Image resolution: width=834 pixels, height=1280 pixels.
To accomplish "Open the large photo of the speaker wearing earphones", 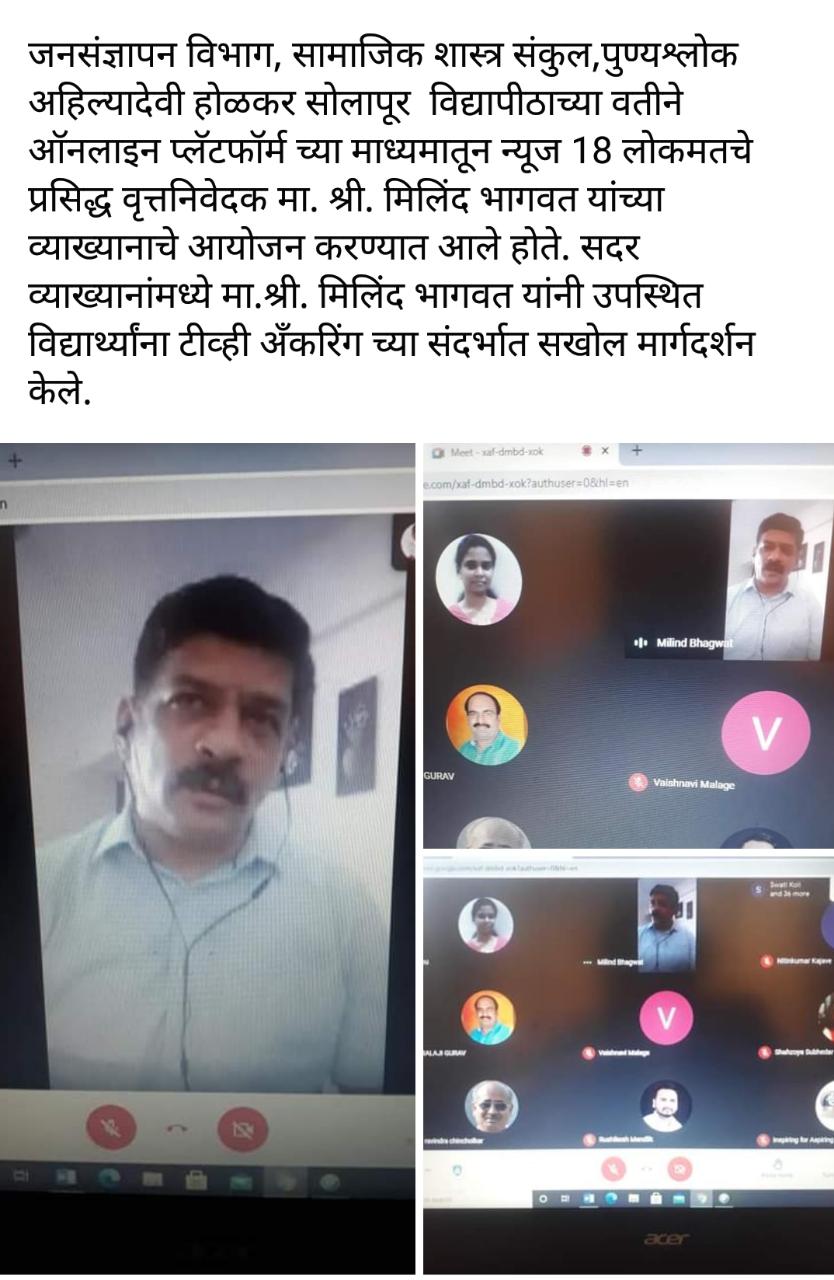I will 207,858.
